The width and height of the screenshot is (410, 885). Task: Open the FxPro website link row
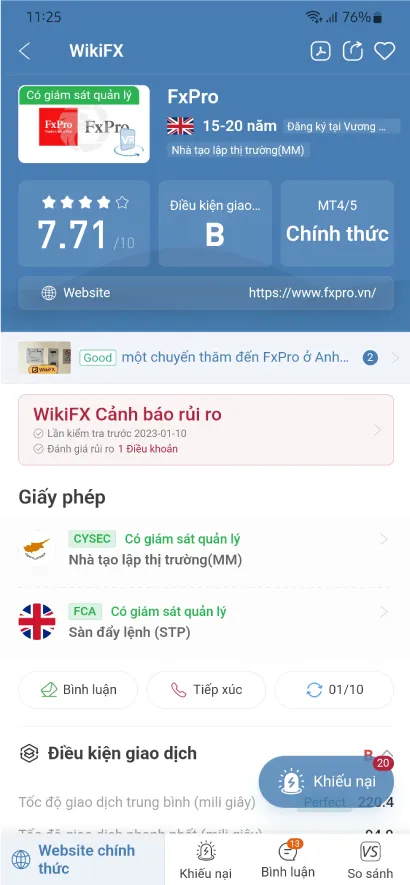pyautogui.click(x=206, y=293)
